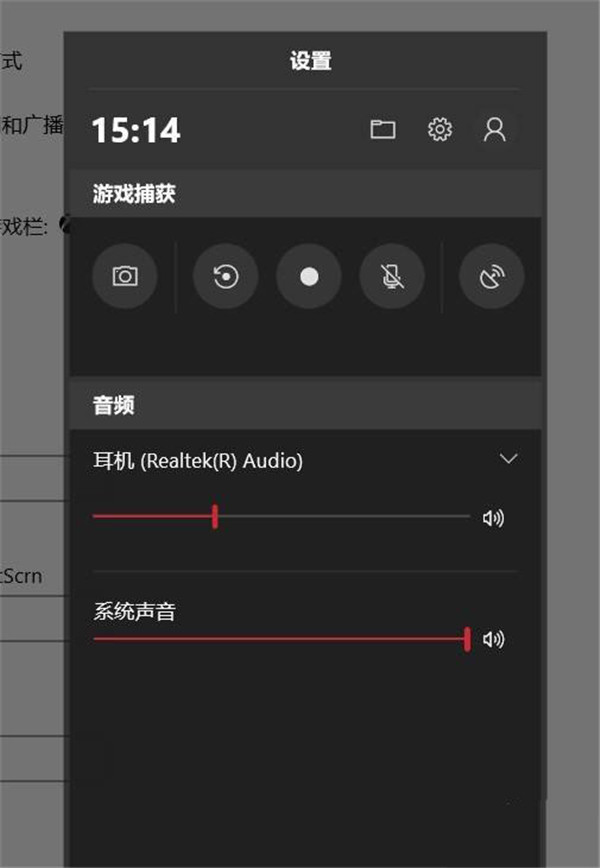Start broadcasting with the broadcast button
The width and height of the screenshot is (600, 868).
click(491, 276)
